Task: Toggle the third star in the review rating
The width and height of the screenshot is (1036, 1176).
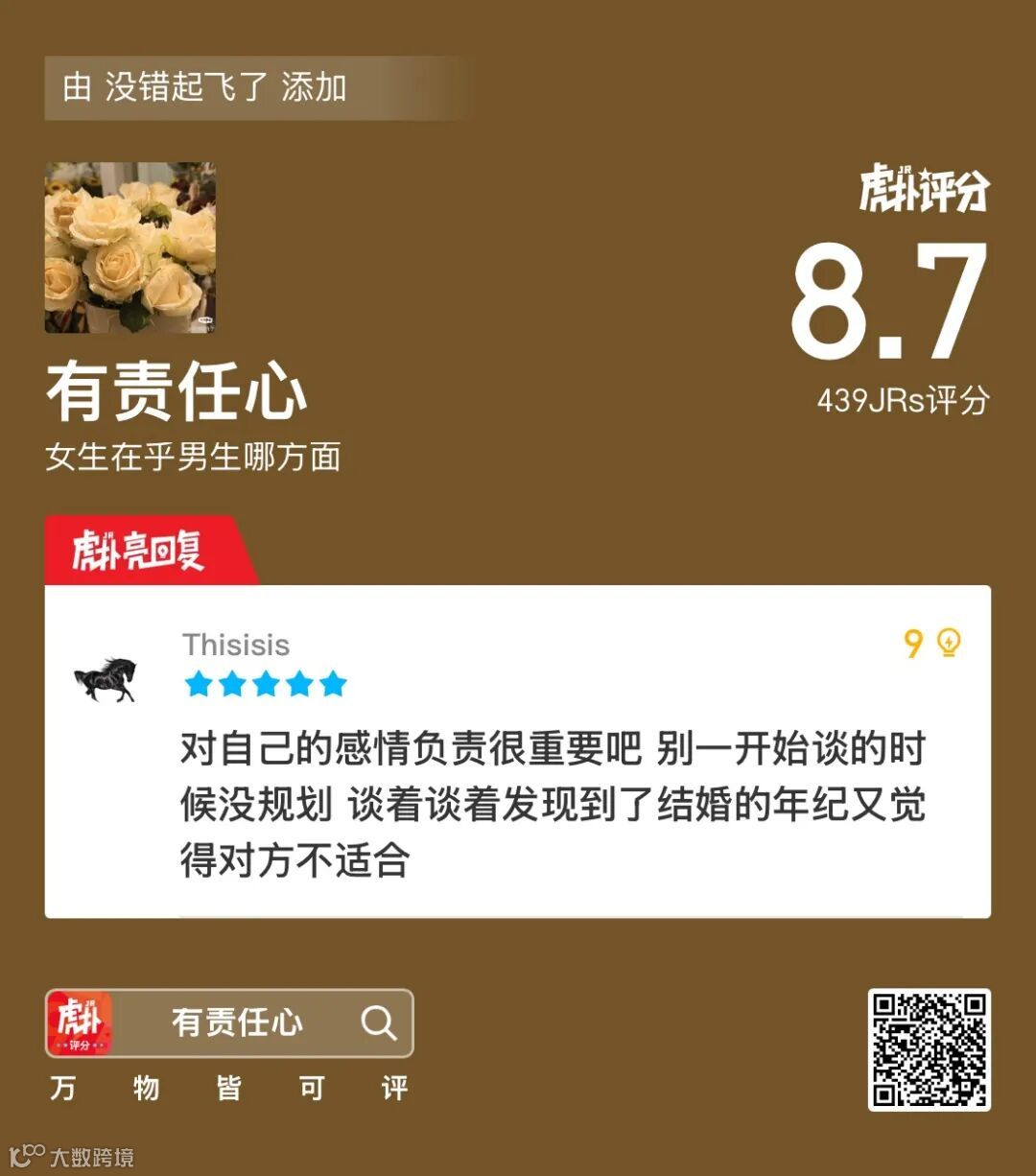Action: point(264,684)
